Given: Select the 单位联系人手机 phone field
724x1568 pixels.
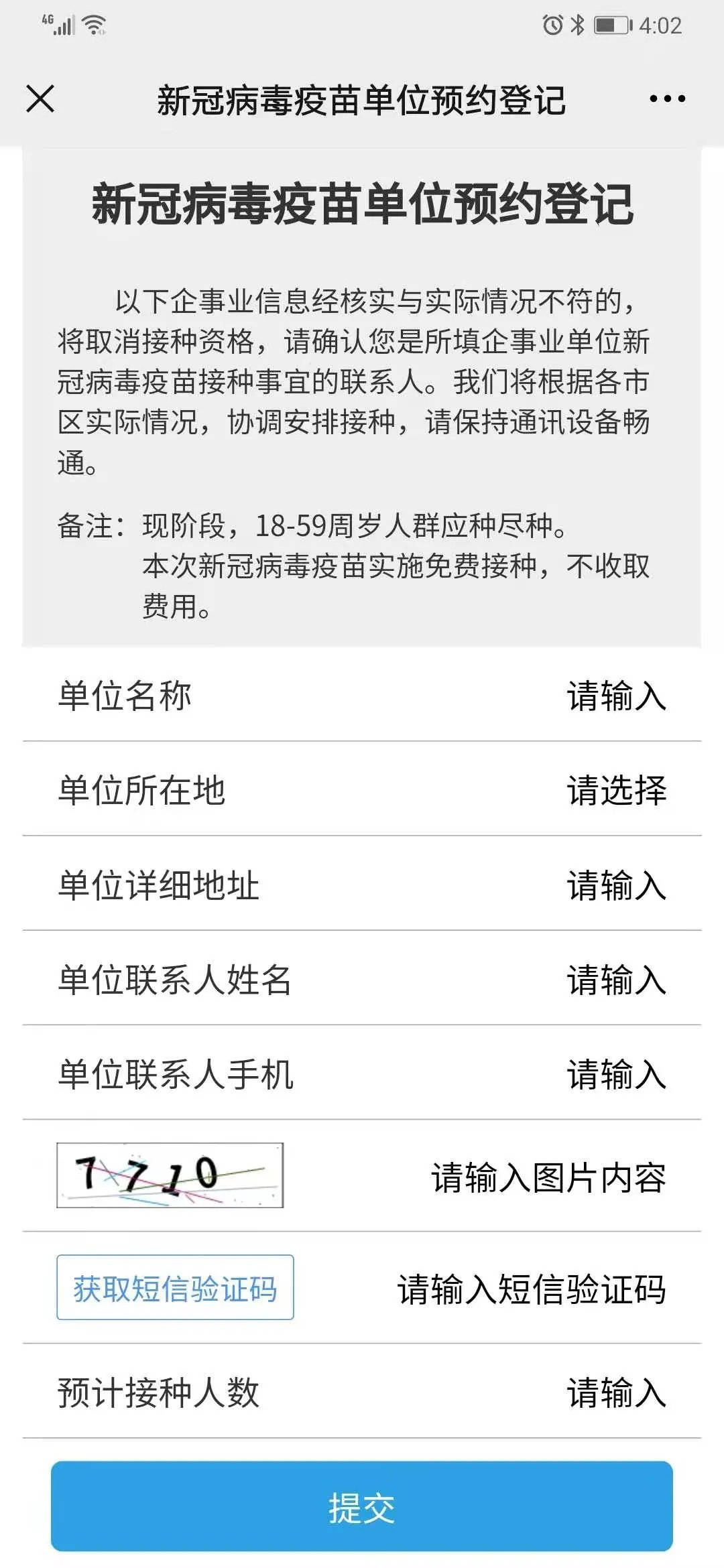Looking at the screenshot, I should (x=615, y=1074).
